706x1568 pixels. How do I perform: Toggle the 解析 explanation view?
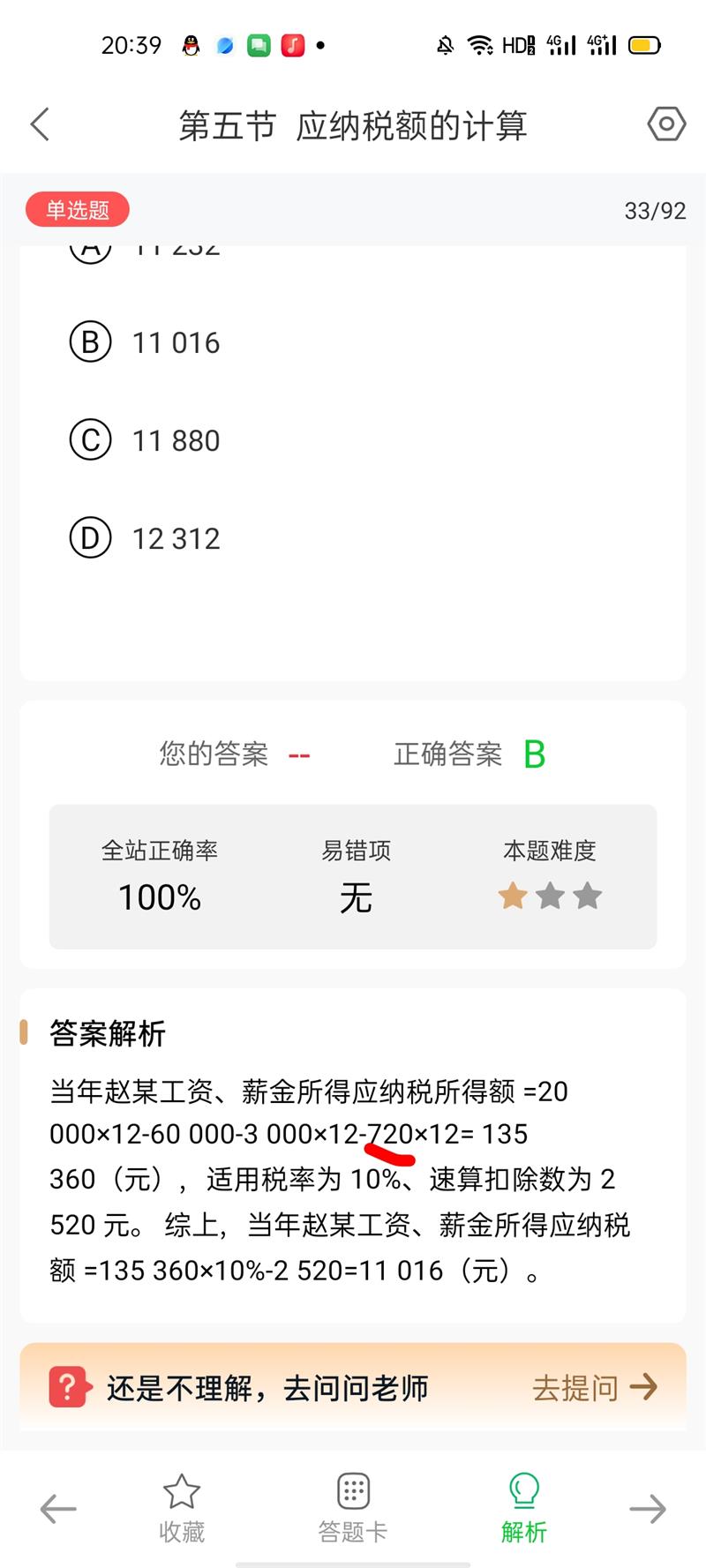coord(523,1508)
